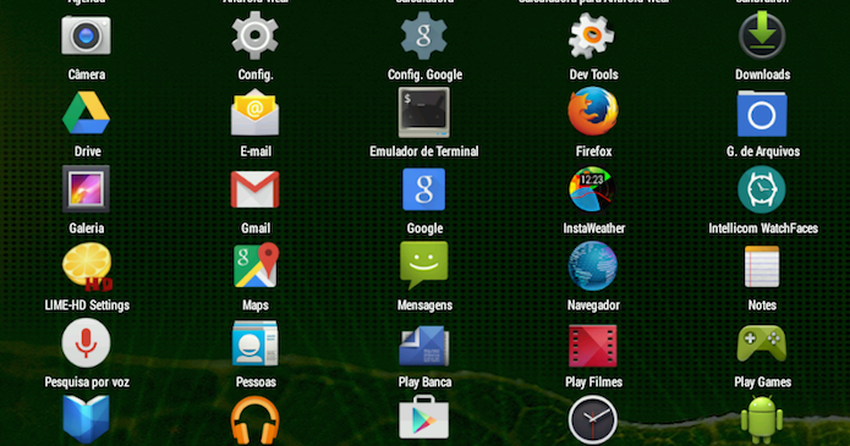Launch Intellicom WatchFaces

(x=762, y=190)
